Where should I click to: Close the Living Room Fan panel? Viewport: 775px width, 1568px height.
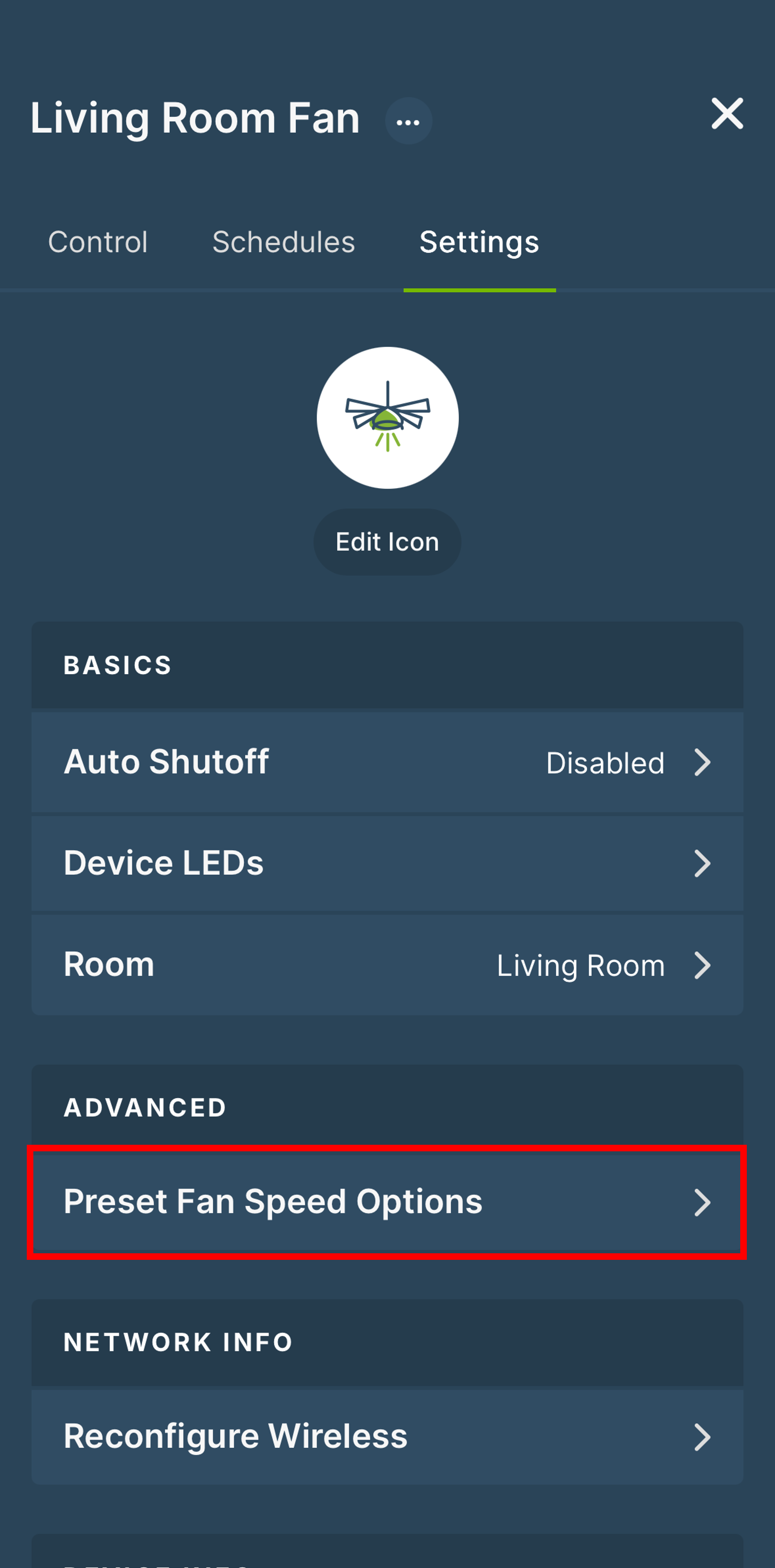727,113
